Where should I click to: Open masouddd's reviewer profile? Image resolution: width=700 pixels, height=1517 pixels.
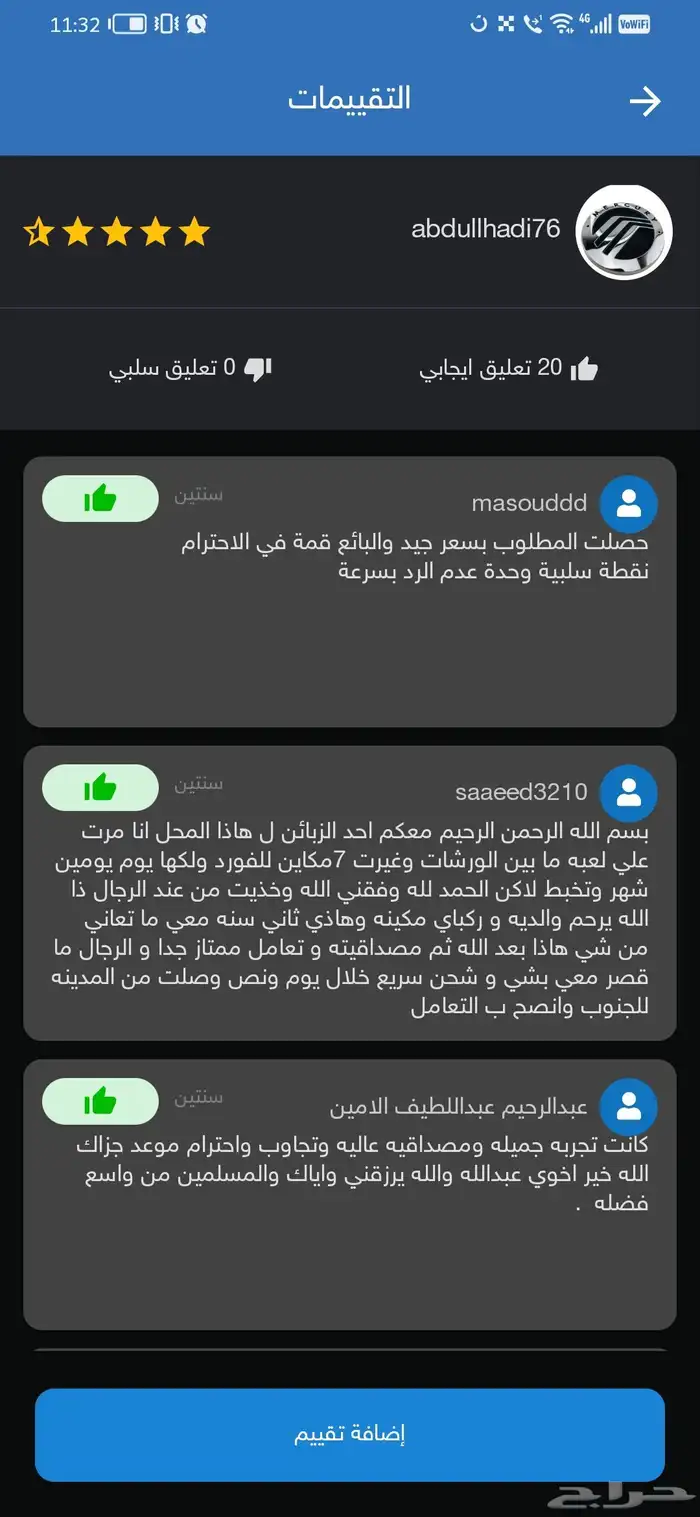[x=628, y=504]
